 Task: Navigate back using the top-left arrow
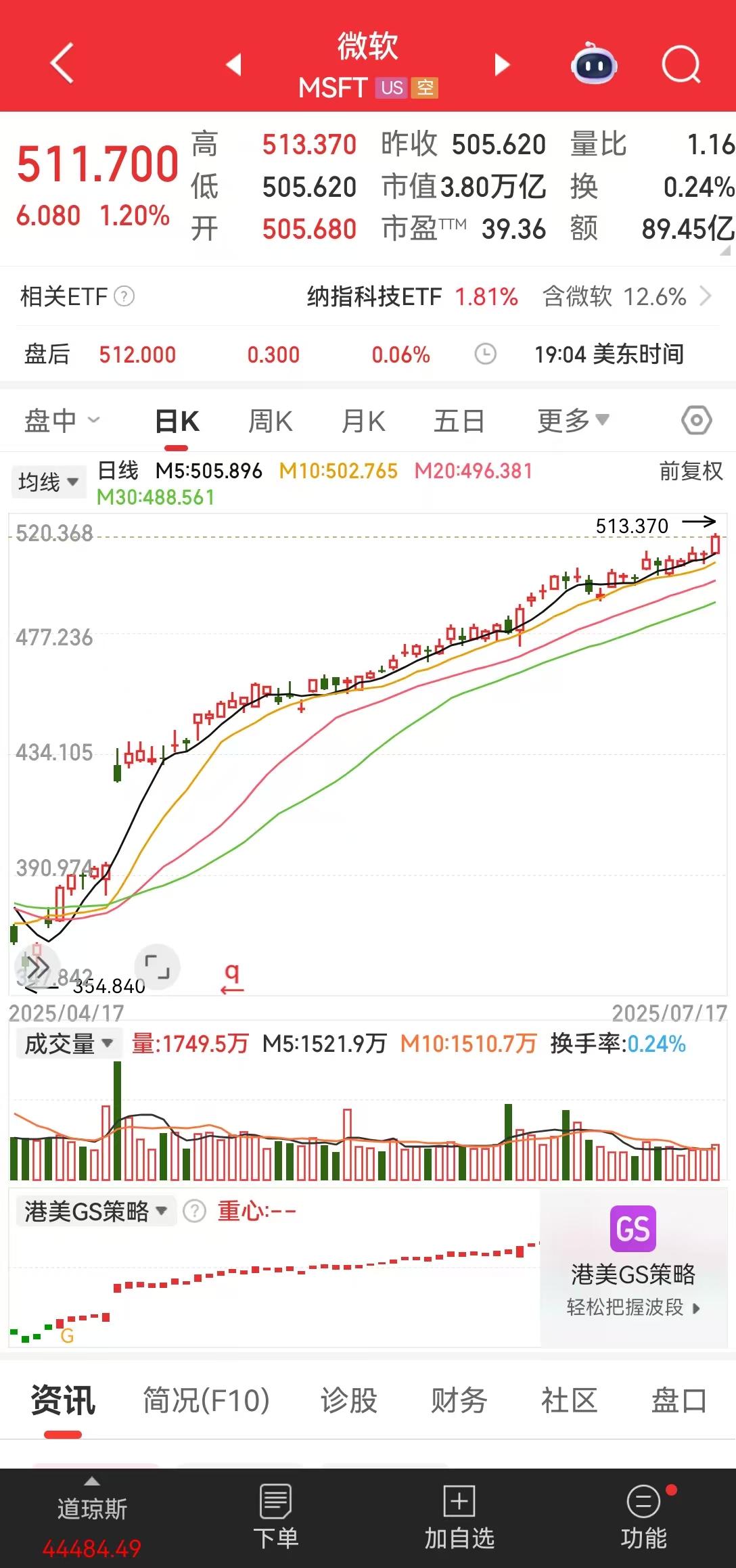coord(61,64)
